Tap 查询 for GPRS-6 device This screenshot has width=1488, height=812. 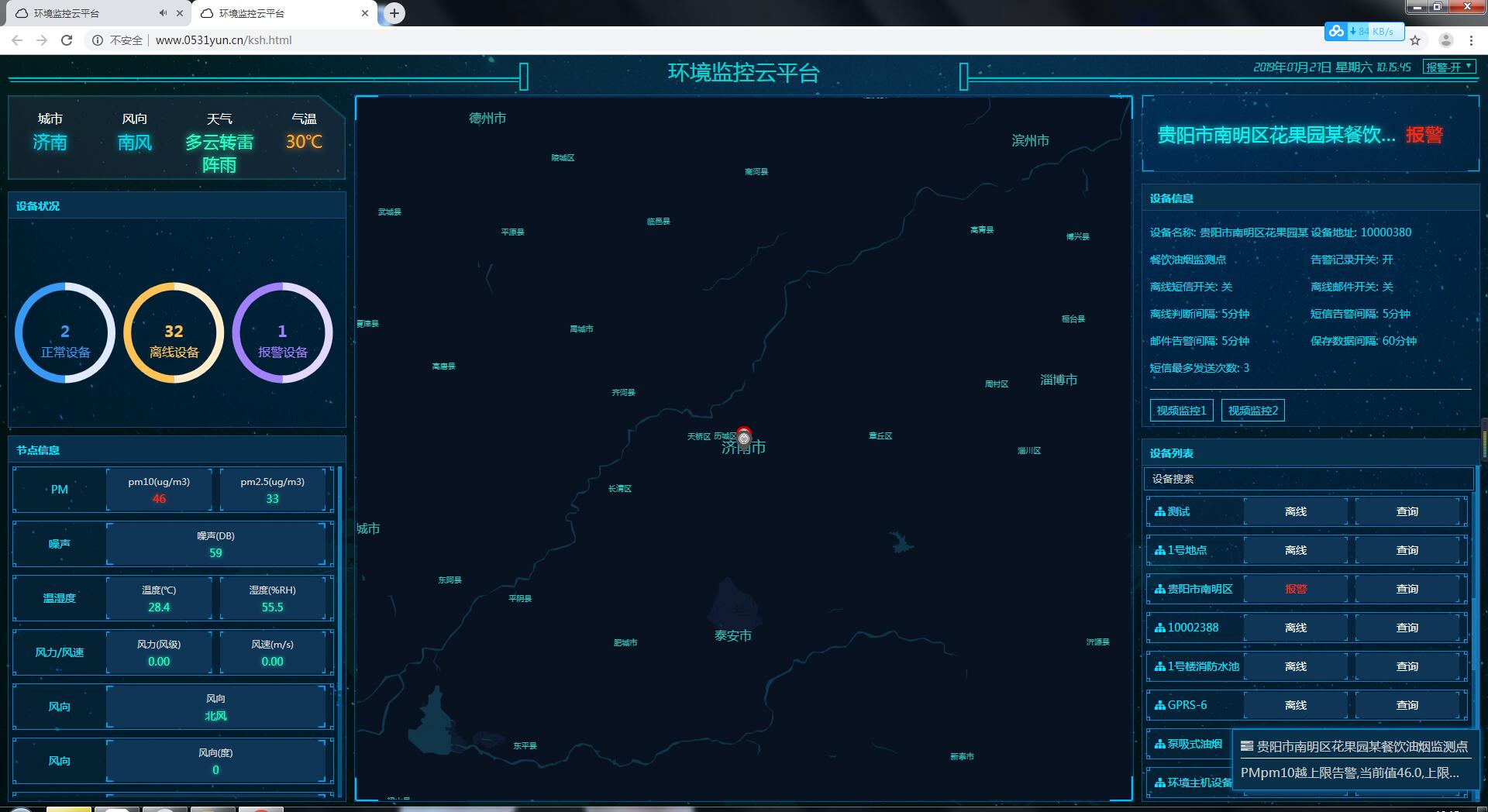click(x=1407, y=705)
